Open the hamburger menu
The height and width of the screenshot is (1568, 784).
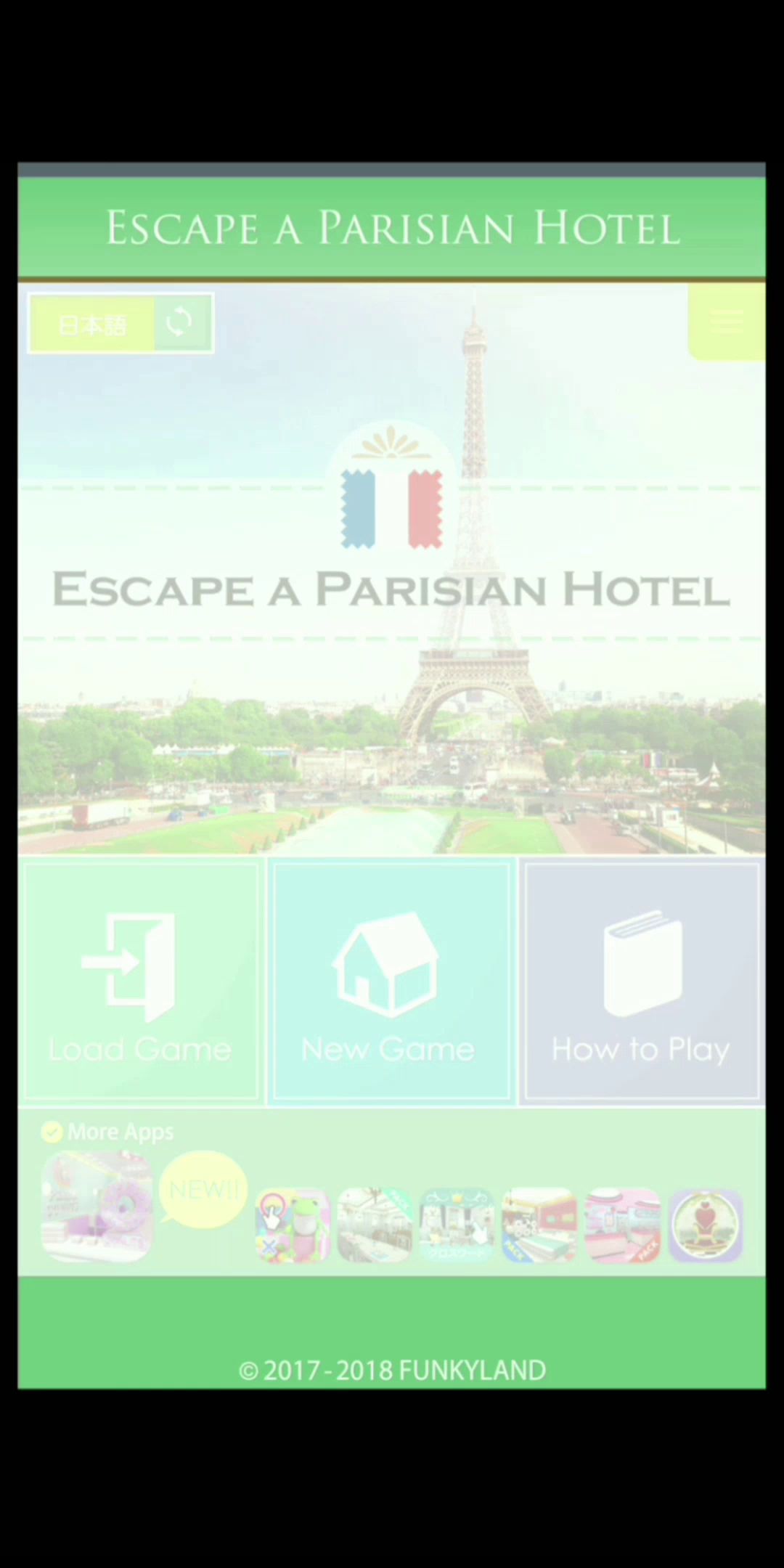click(726, 321)
